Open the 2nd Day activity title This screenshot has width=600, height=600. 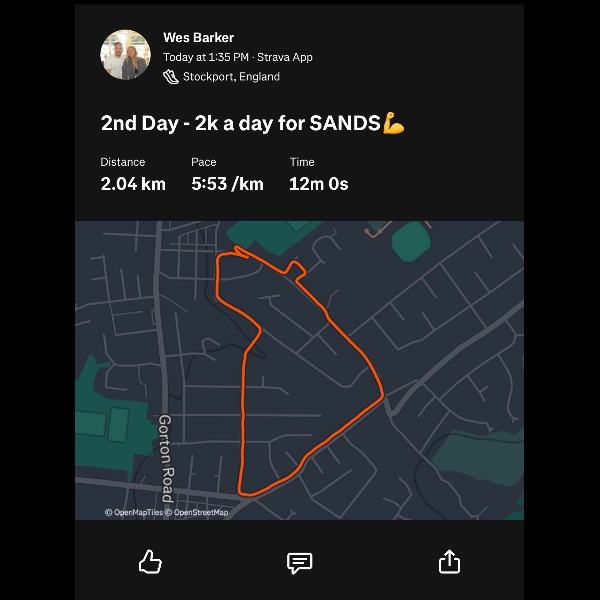[252, 124]
